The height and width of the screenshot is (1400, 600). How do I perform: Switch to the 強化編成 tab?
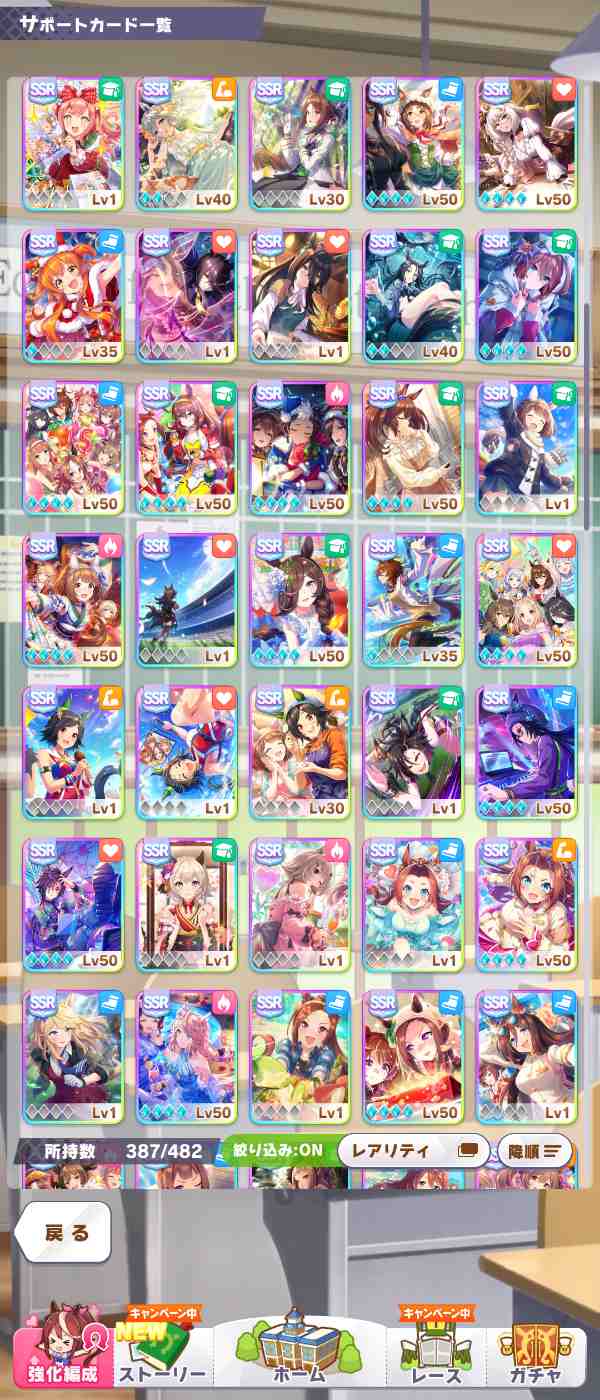[x=57, y=1355]
